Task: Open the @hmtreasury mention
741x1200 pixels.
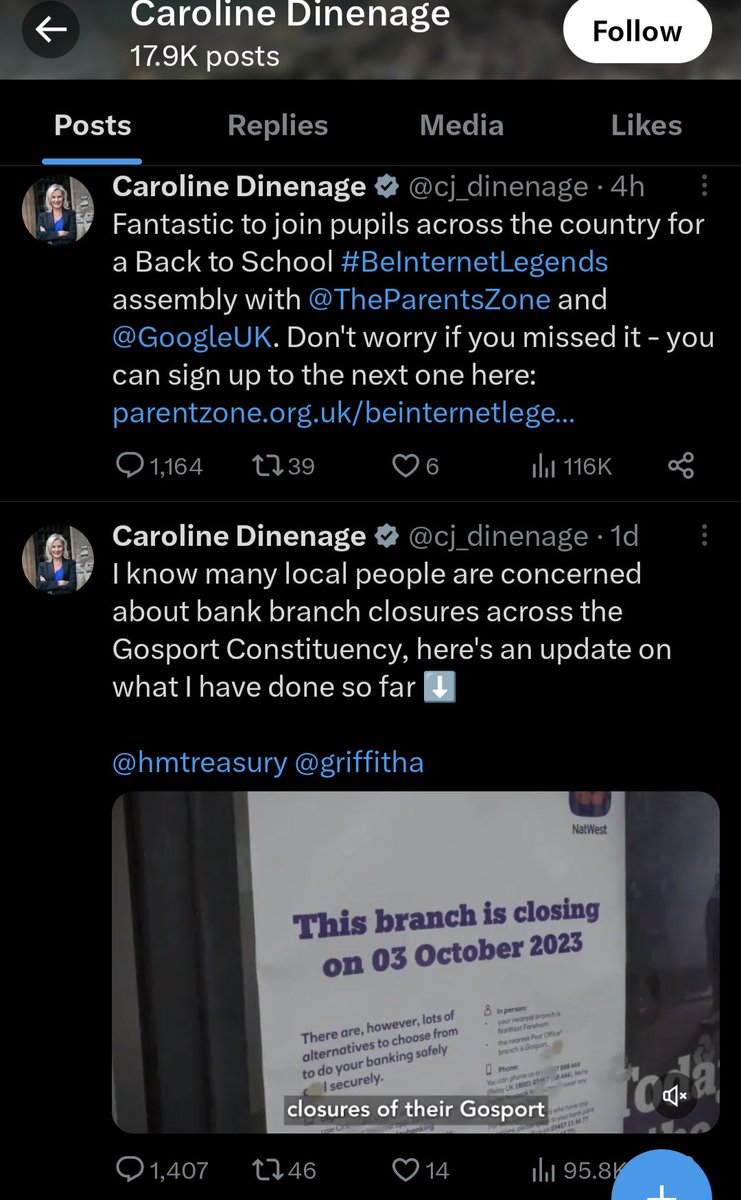Action: (x=199, y=763)
